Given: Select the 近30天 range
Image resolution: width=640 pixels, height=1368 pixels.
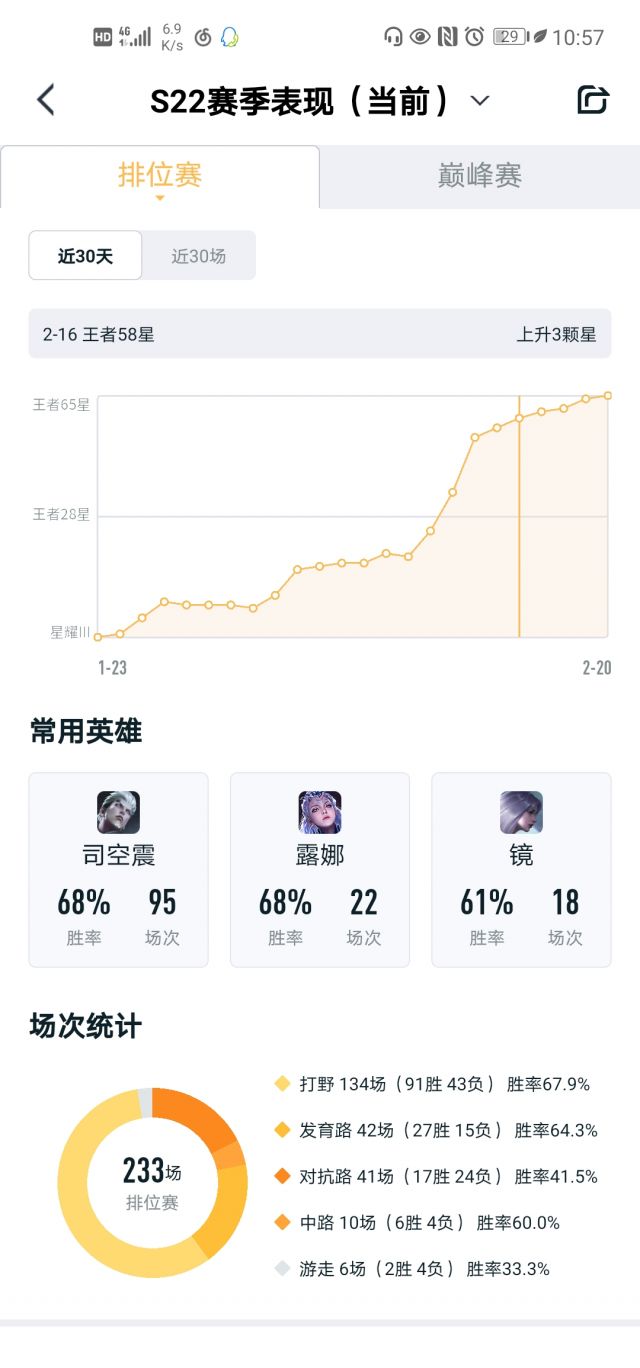Looking at the screenshot, I should [86, 256].
